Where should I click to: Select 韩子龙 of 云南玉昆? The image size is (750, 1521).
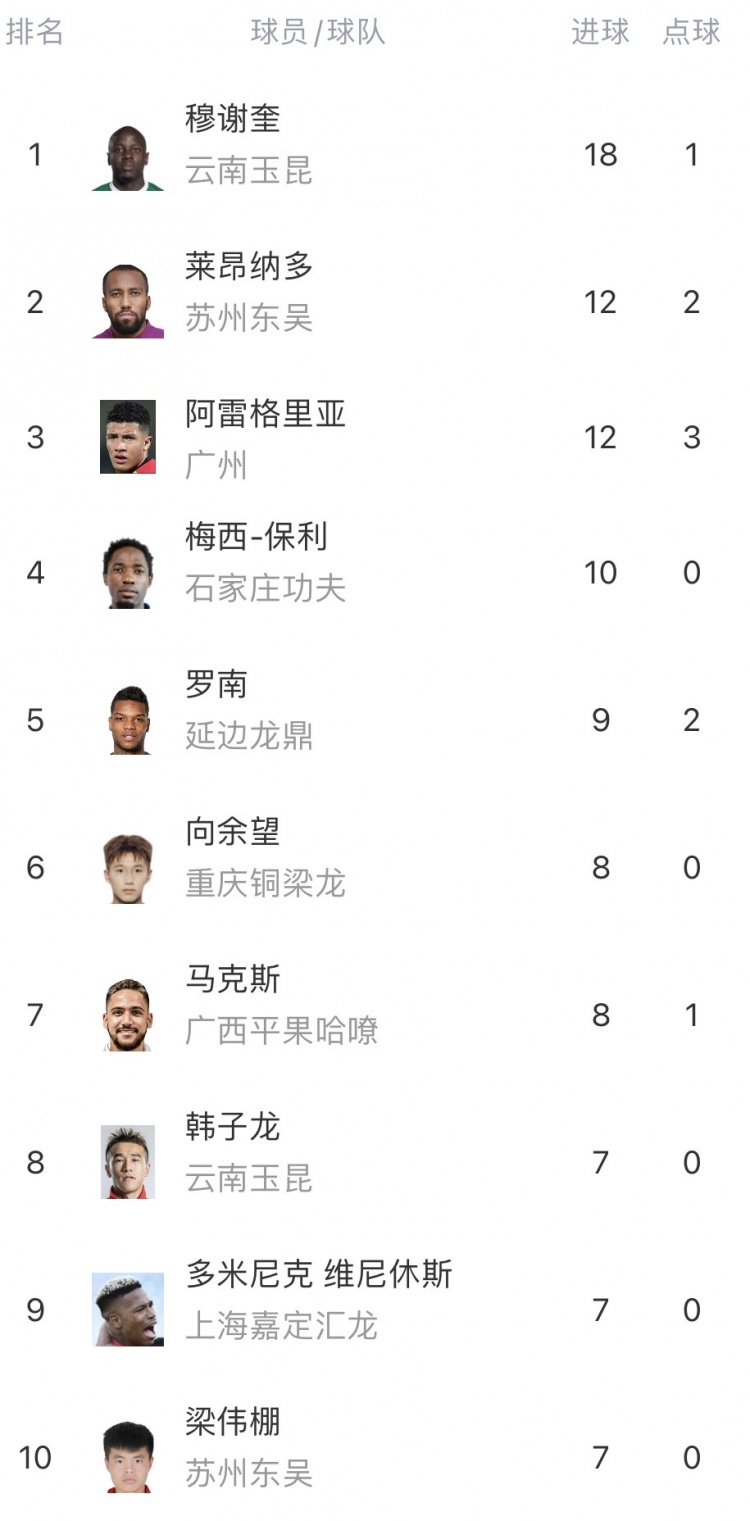click(232, 1128)
